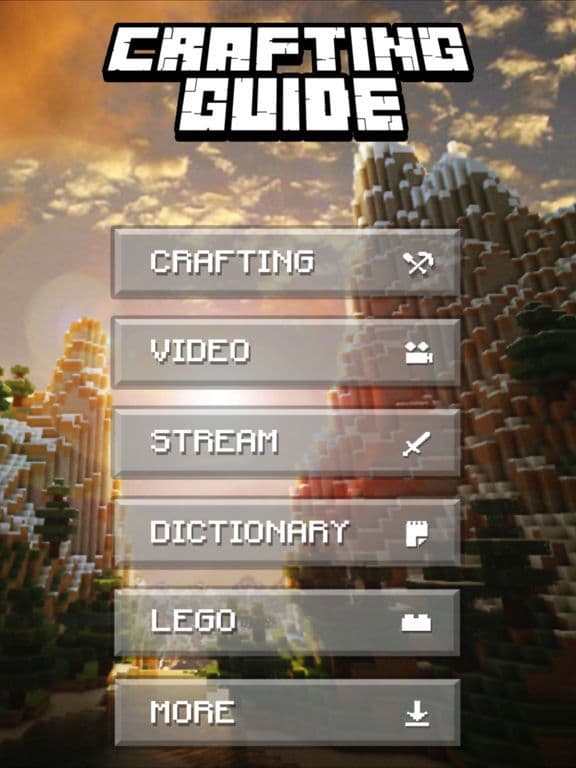Choose the More button
Image resolution: width=576 pixels, height=768 pixels.
point(287,712)
